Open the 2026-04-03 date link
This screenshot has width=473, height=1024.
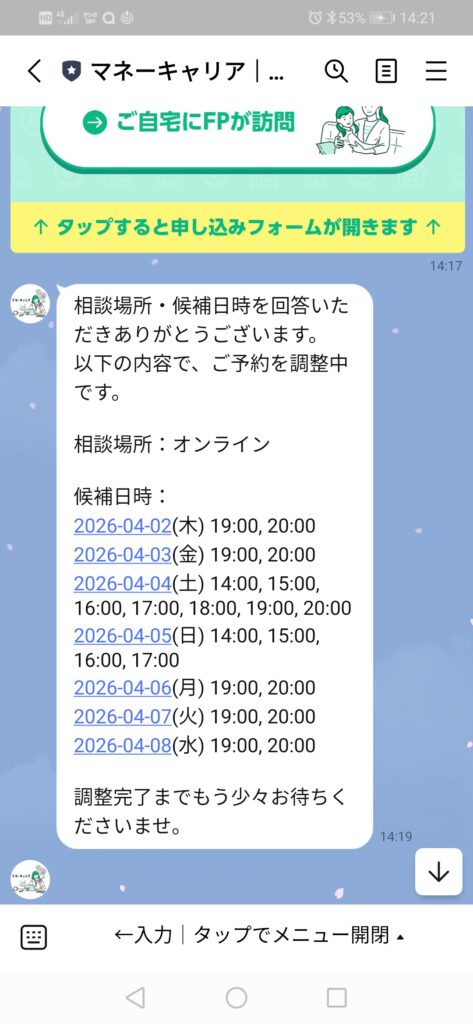(122, 554)
